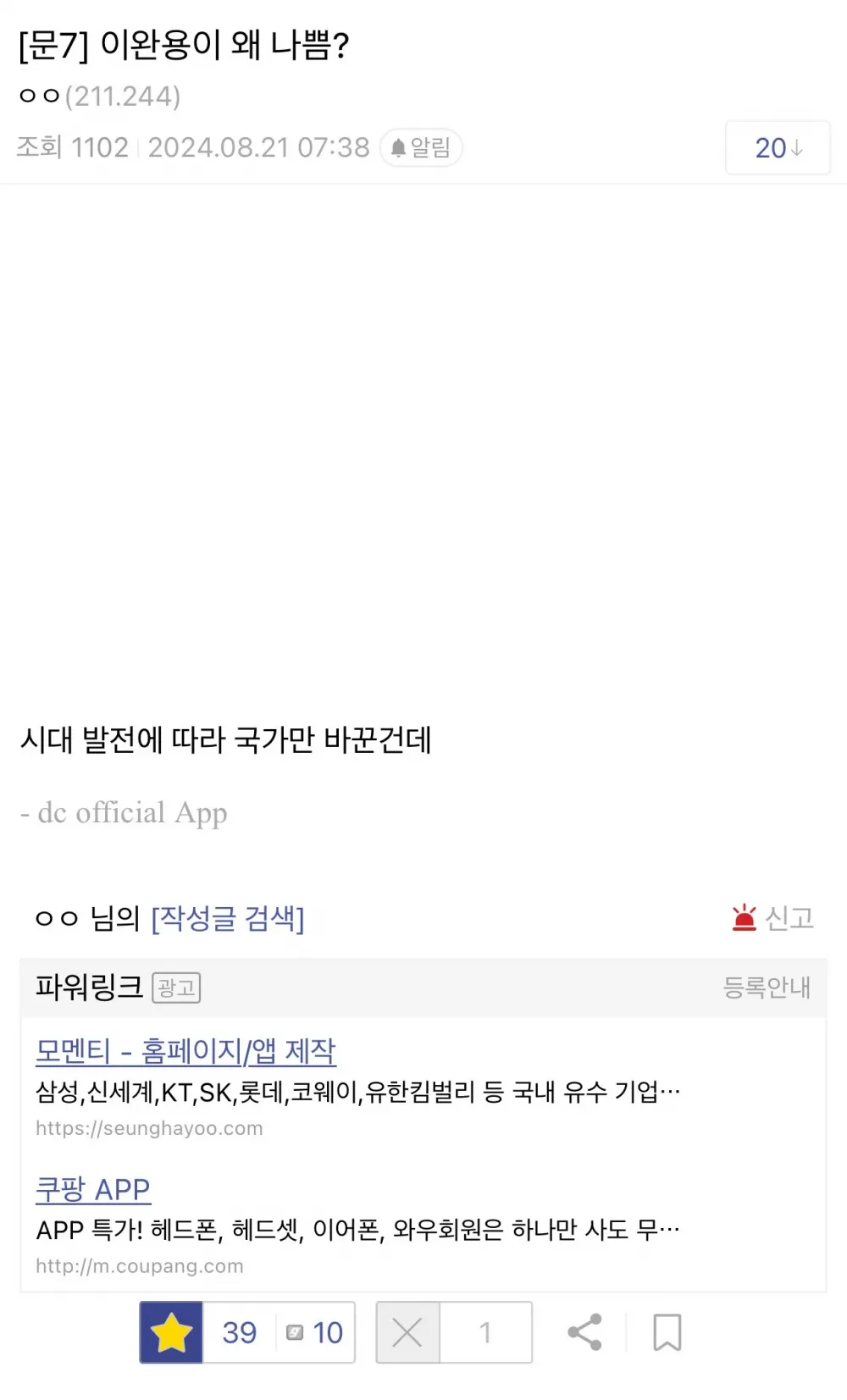Share this post
This screenshot has height=1400, width=847.
[x=584, y=1332]
